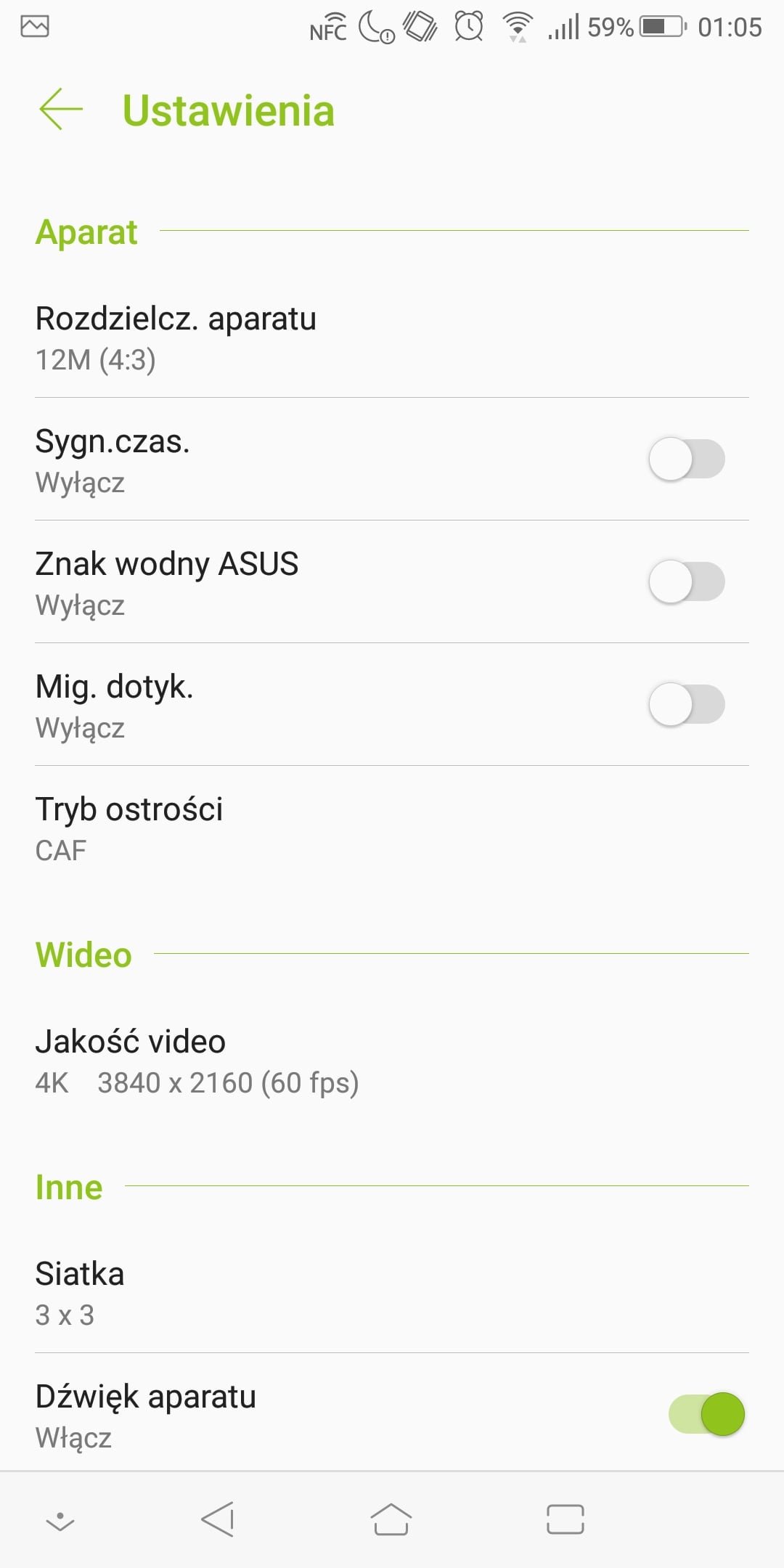
Task: Open the Siatka grid option
Action: click(392, 1292)
